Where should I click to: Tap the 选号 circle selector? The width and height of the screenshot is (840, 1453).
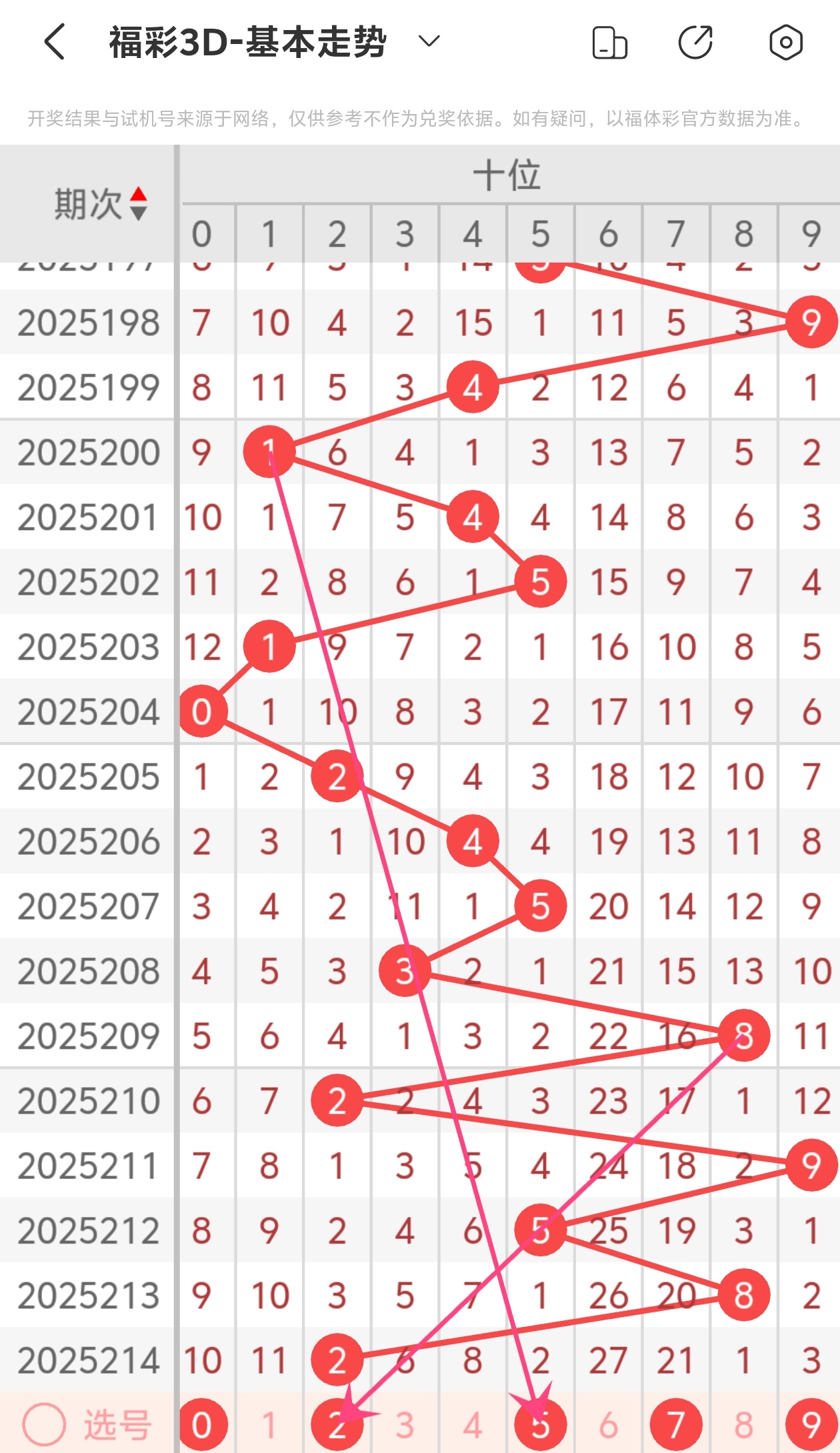pos(44,1425)
